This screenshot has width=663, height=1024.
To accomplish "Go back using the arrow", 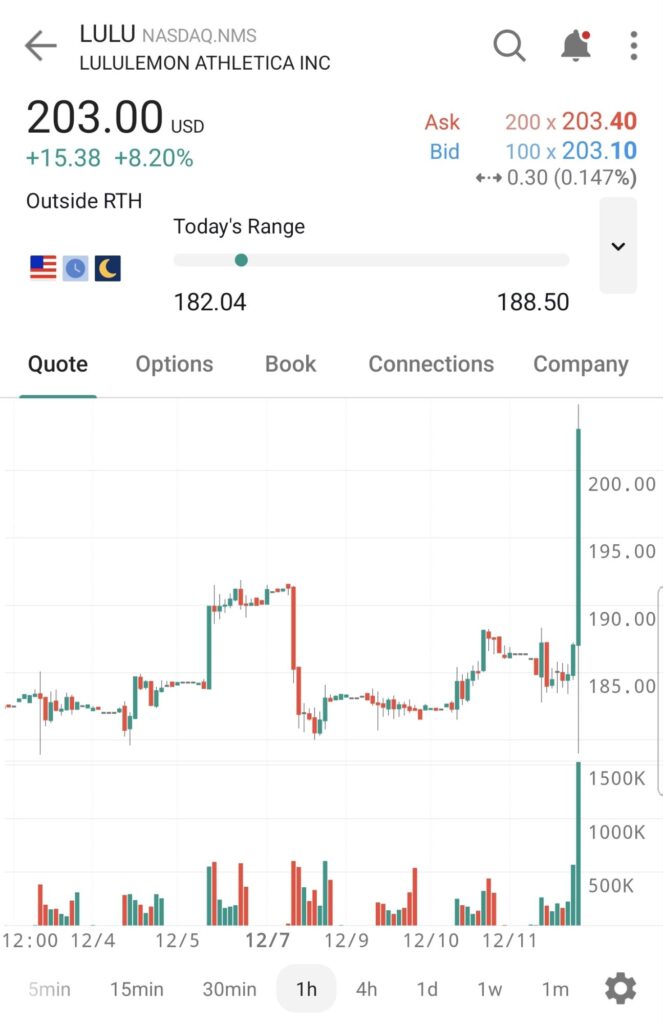I will [x=41, y=46].
